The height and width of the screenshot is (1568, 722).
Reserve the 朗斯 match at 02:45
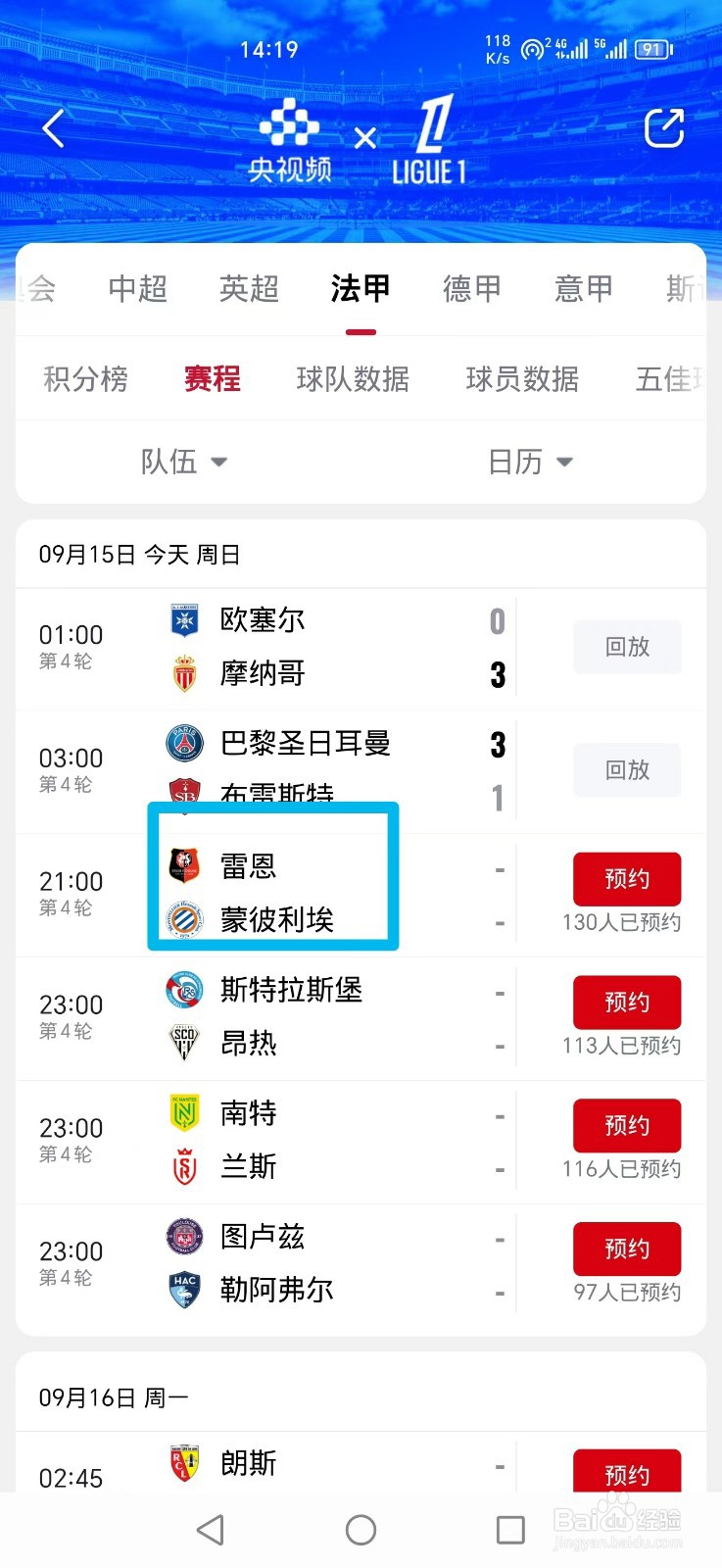point(627,1471)
